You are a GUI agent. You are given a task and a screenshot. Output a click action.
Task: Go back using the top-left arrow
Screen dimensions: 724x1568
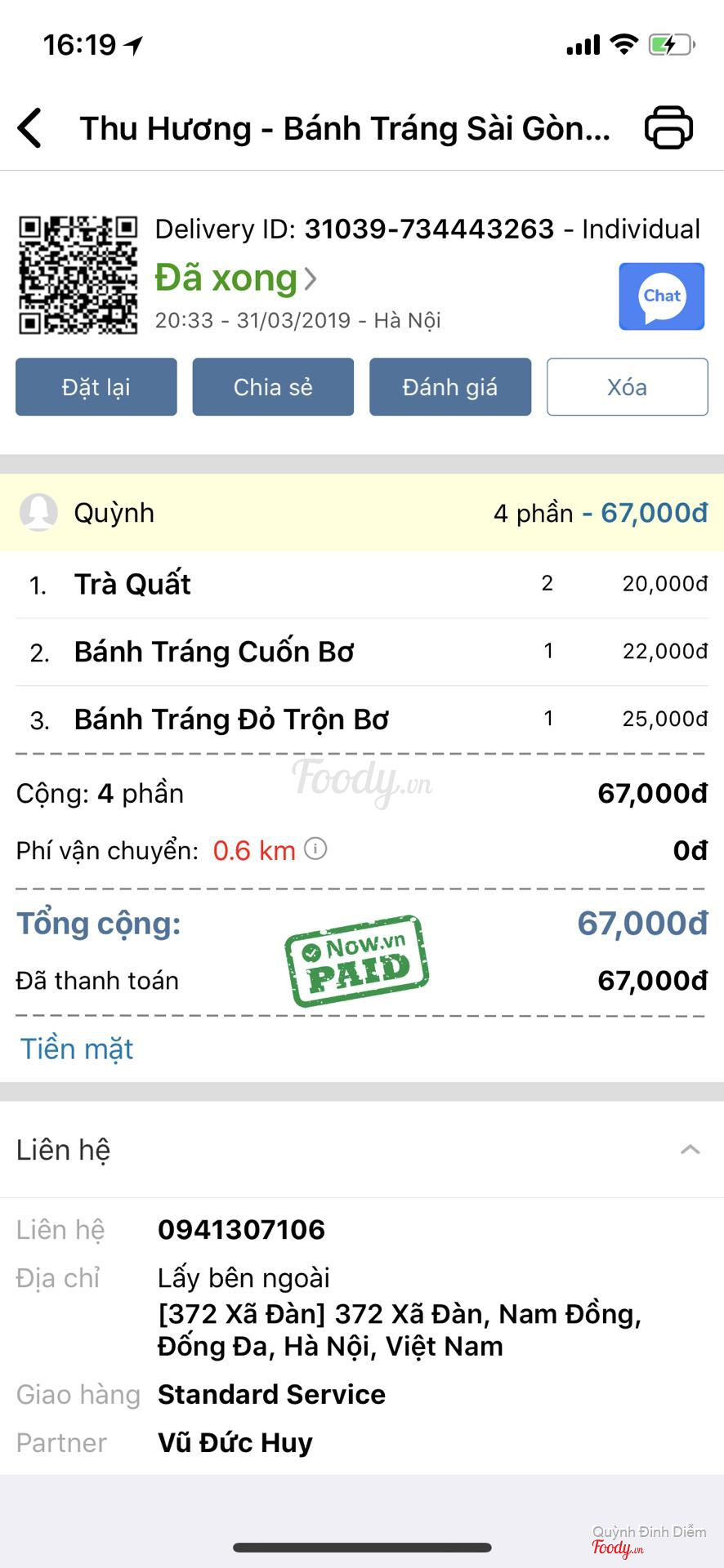[30, 128]
